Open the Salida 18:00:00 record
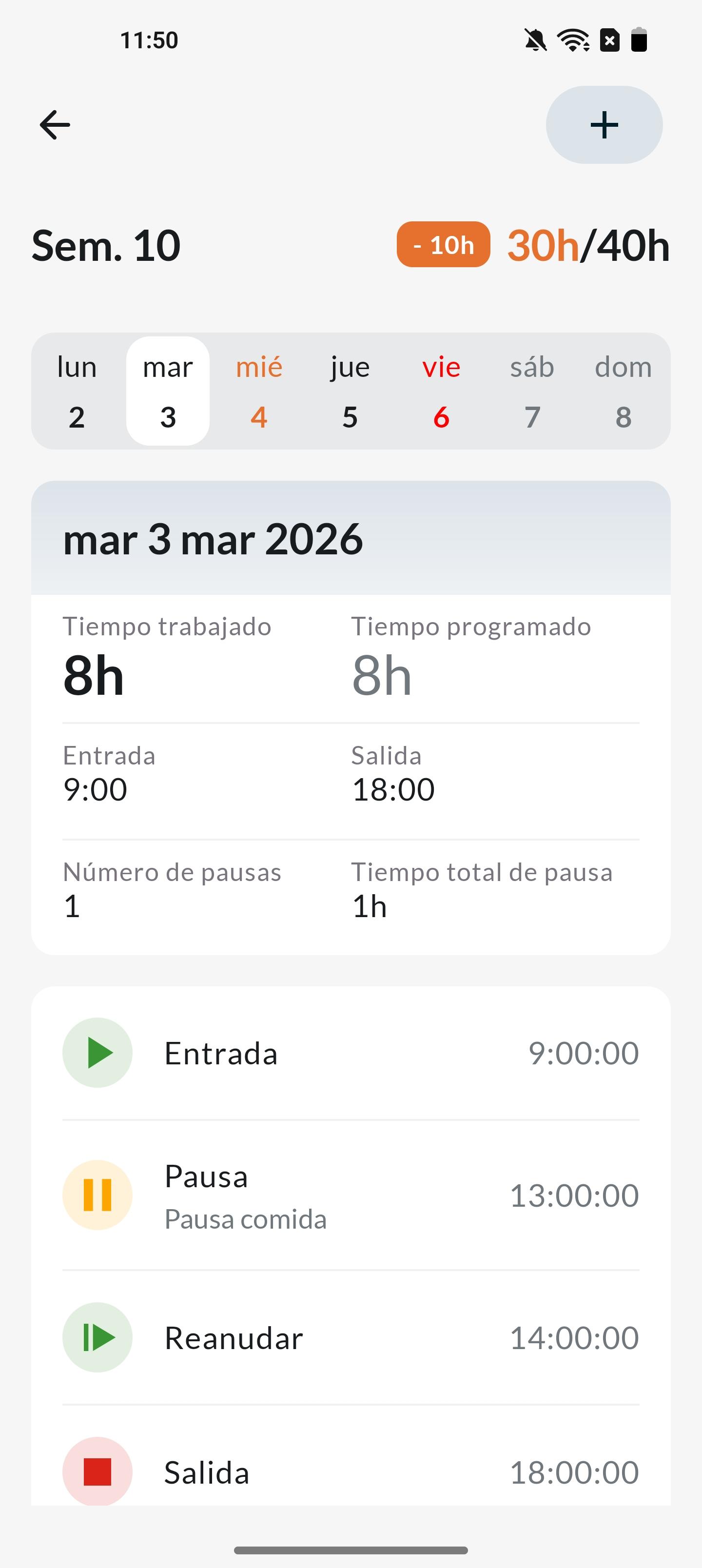This screenshot has width=702, height=1568. pyautogui.click(x=351, y=1472)
